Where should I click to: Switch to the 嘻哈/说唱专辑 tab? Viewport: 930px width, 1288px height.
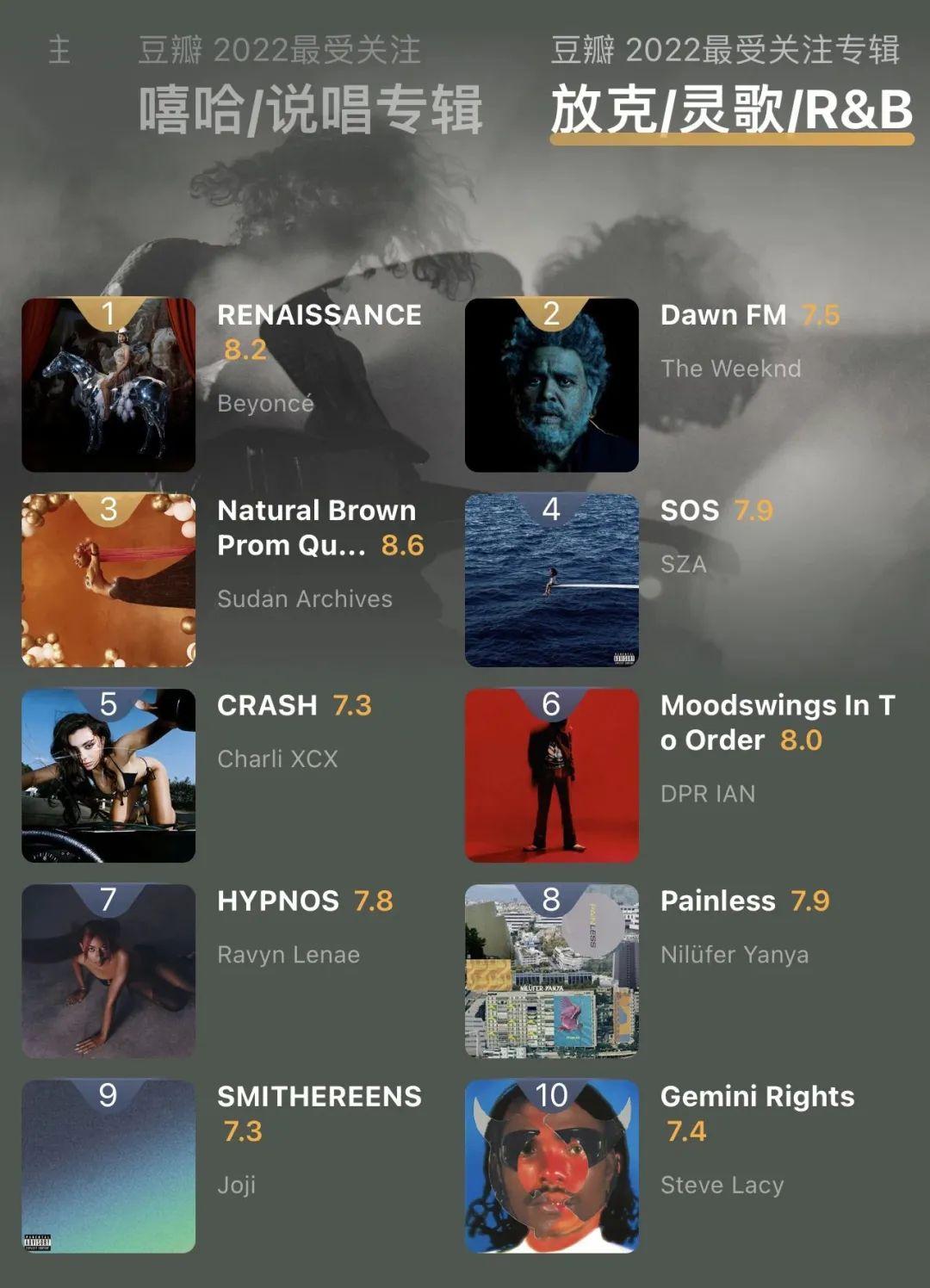point(310,109)
